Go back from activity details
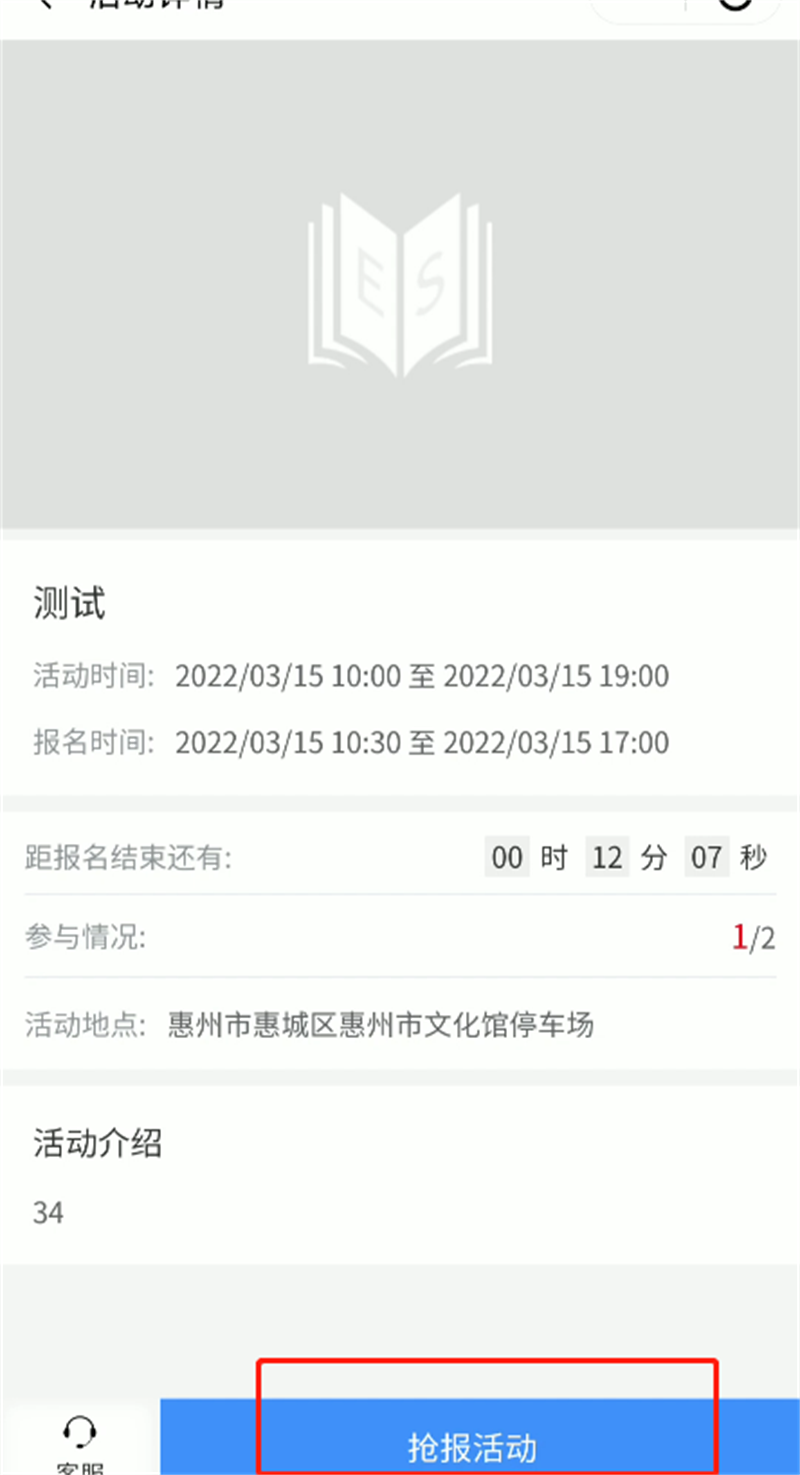Viewport: 800px width, 1475px height. pos(44,5)
